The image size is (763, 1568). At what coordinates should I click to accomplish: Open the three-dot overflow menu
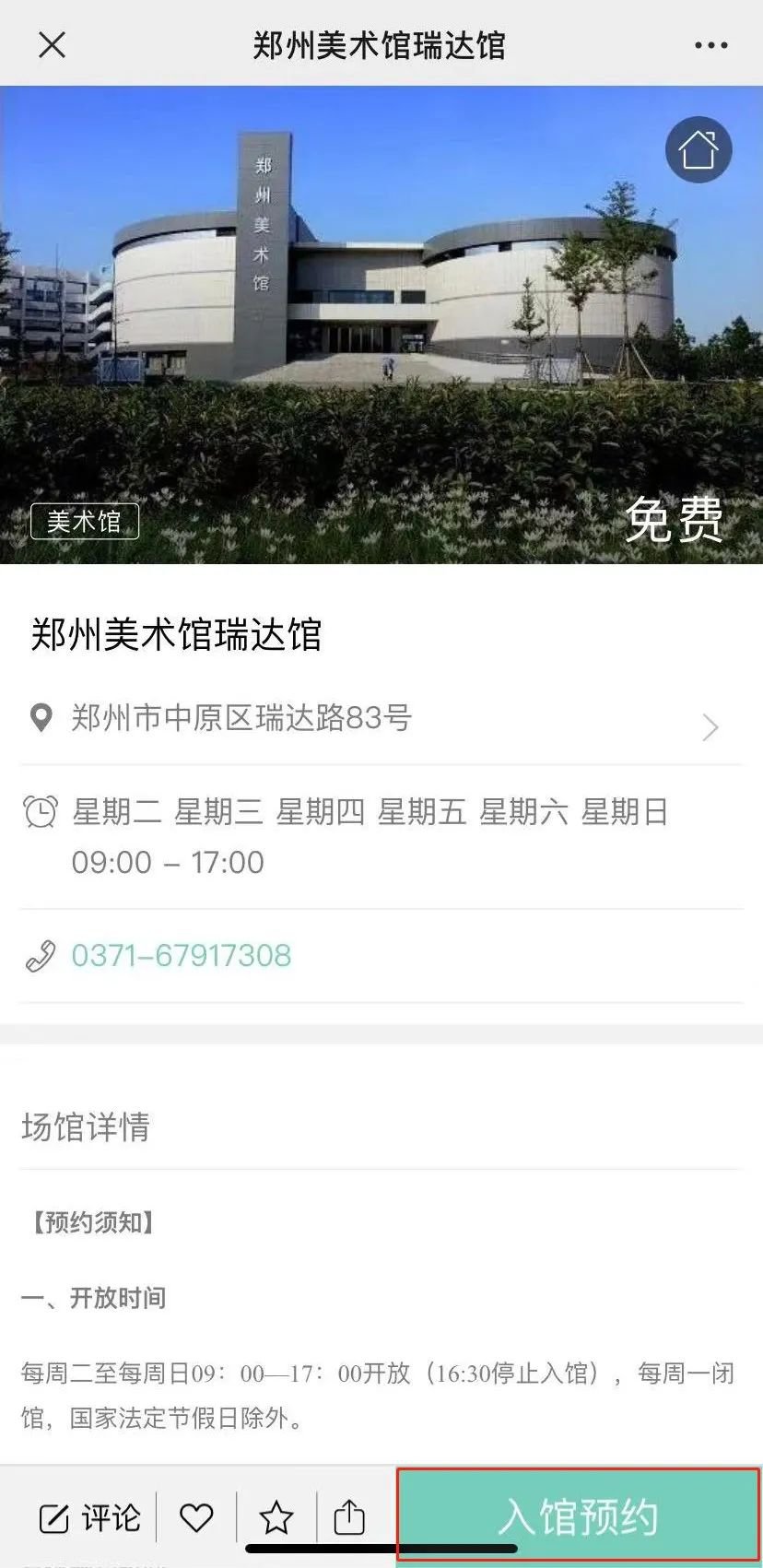point(710,44)
